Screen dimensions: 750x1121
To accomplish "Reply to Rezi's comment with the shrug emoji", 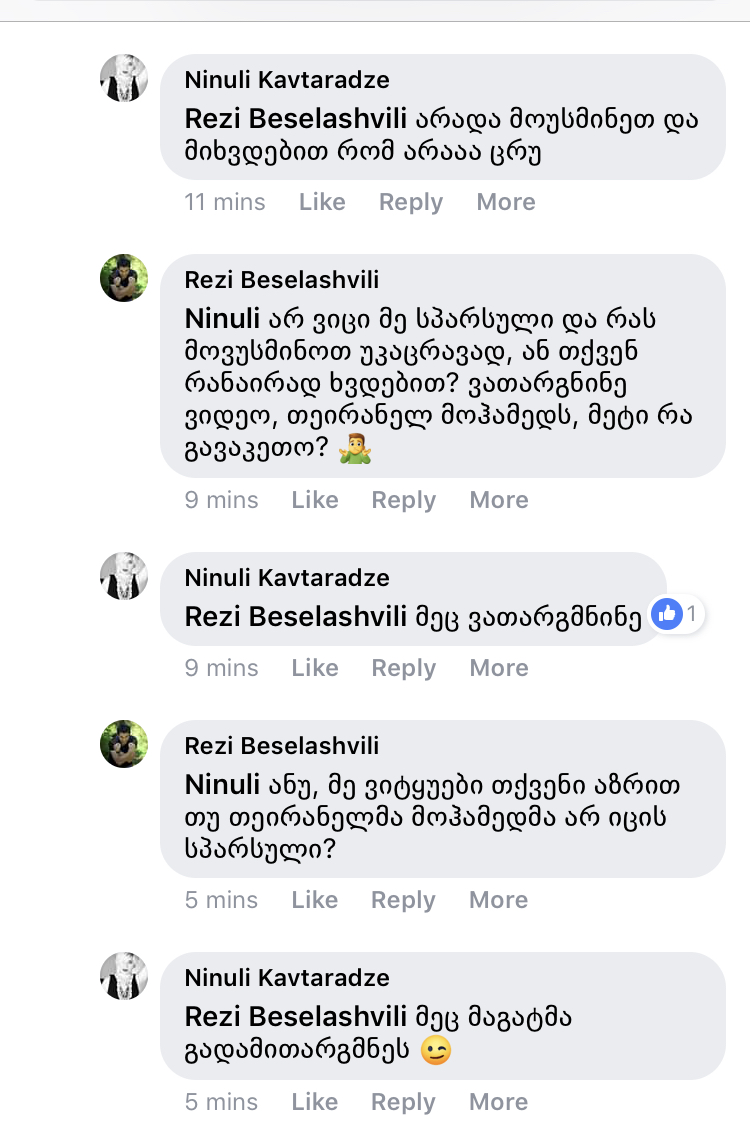I will pos(403,500).
